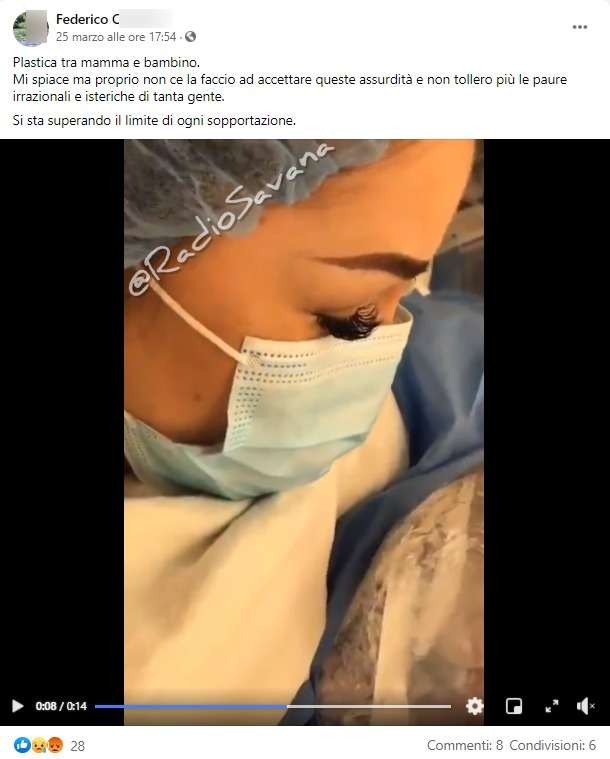Seek along the video progress bar

coord(272,706)
